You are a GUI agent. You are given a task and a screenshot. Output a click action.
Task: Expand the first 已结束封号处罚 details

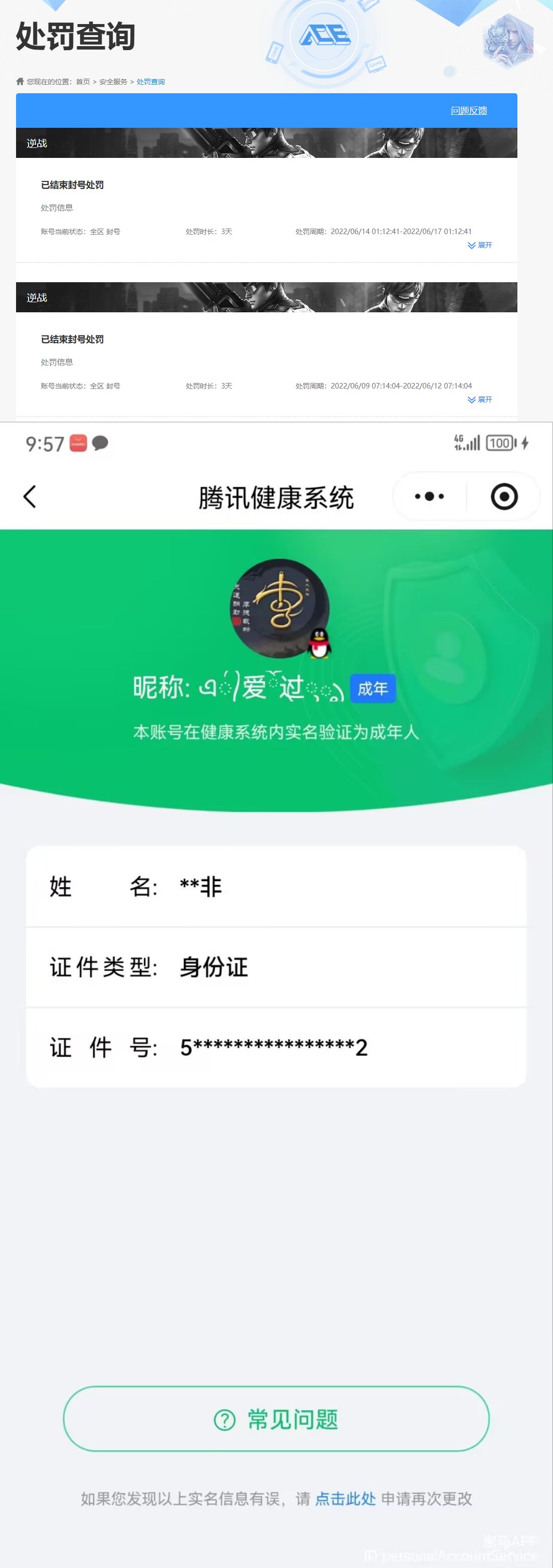click(480, 245)
